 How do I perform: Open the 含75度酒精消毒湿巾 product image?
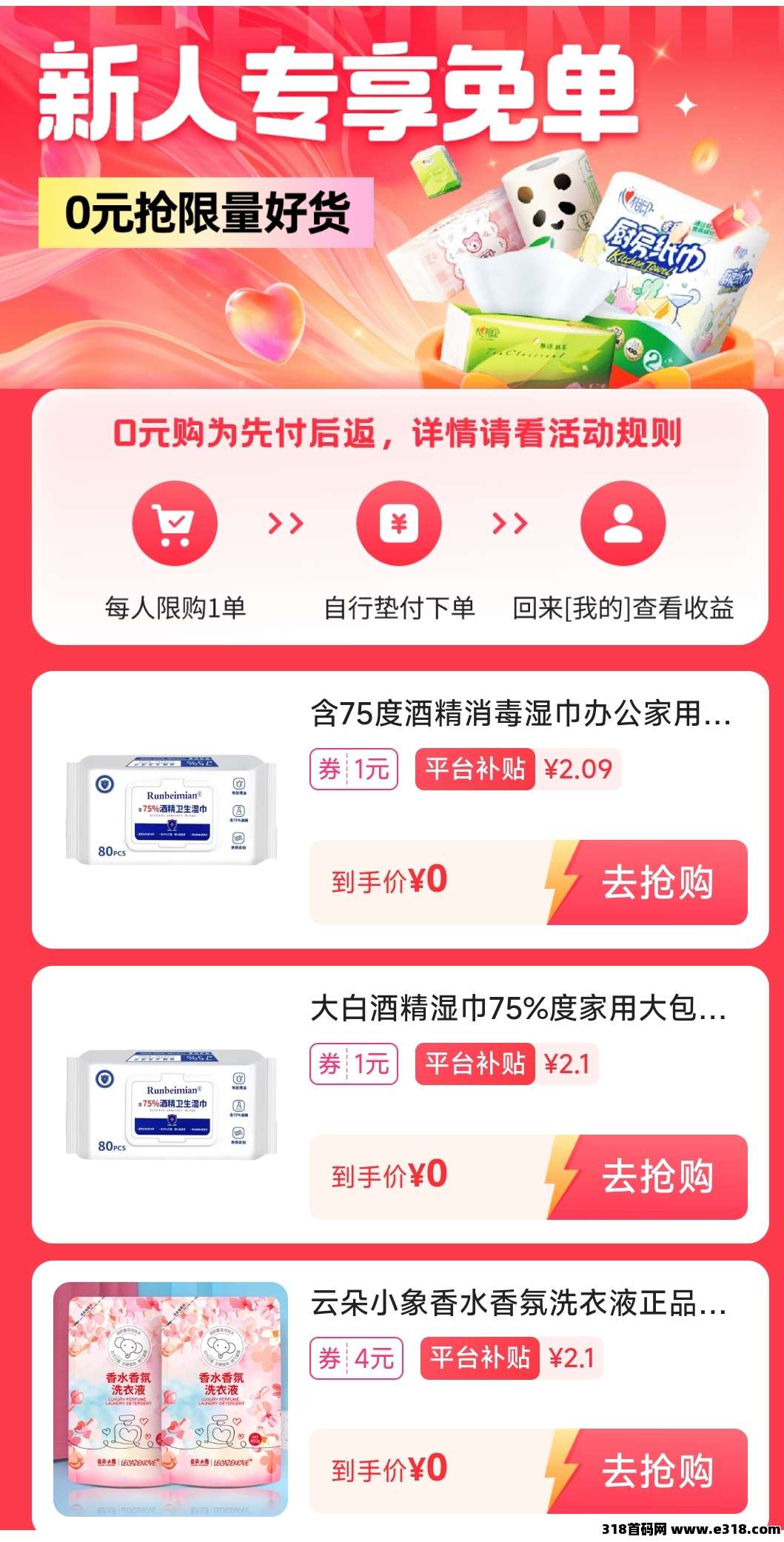(172, 810)
